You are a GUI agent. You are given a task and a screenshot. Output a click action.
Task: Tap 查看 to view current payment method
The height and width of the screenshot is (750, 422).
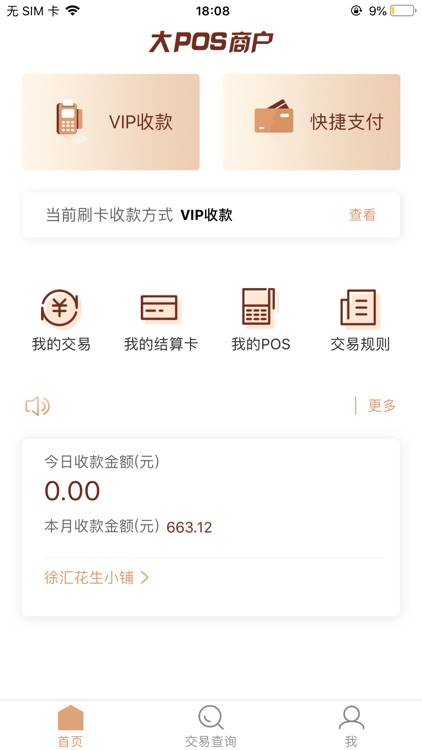point(362,215)
